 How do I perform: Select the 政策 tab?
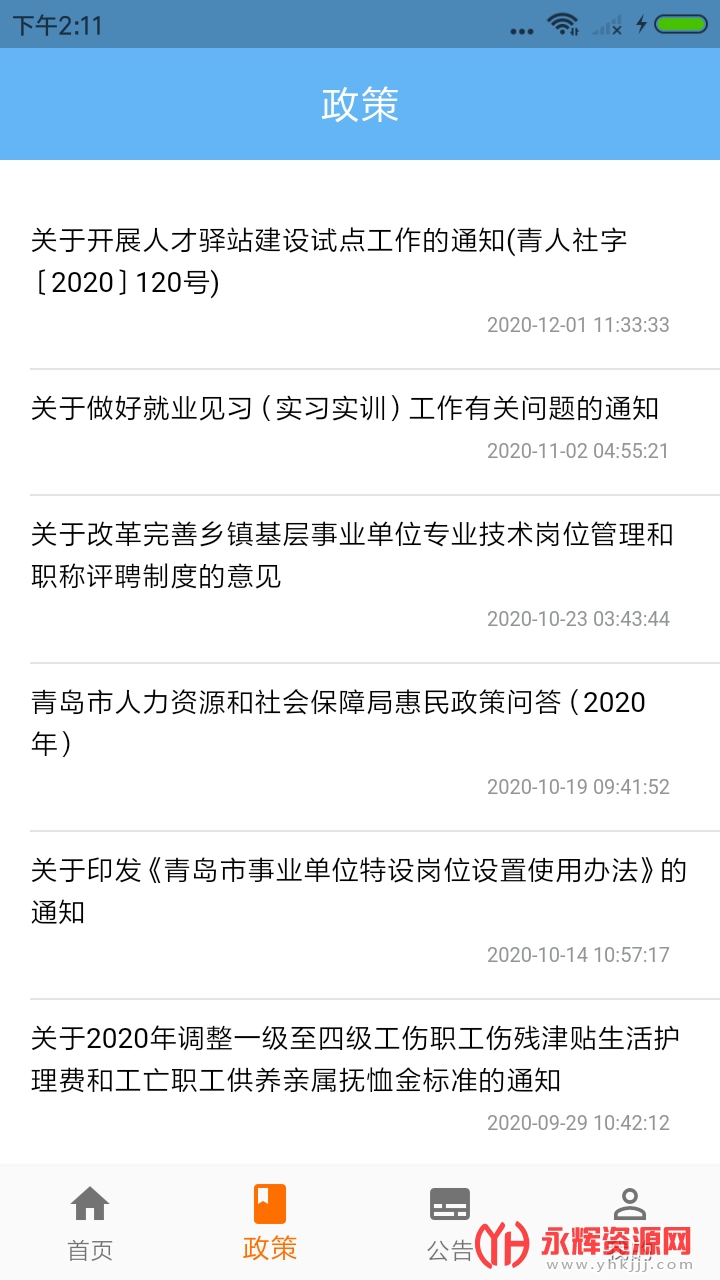[270, 1222]
